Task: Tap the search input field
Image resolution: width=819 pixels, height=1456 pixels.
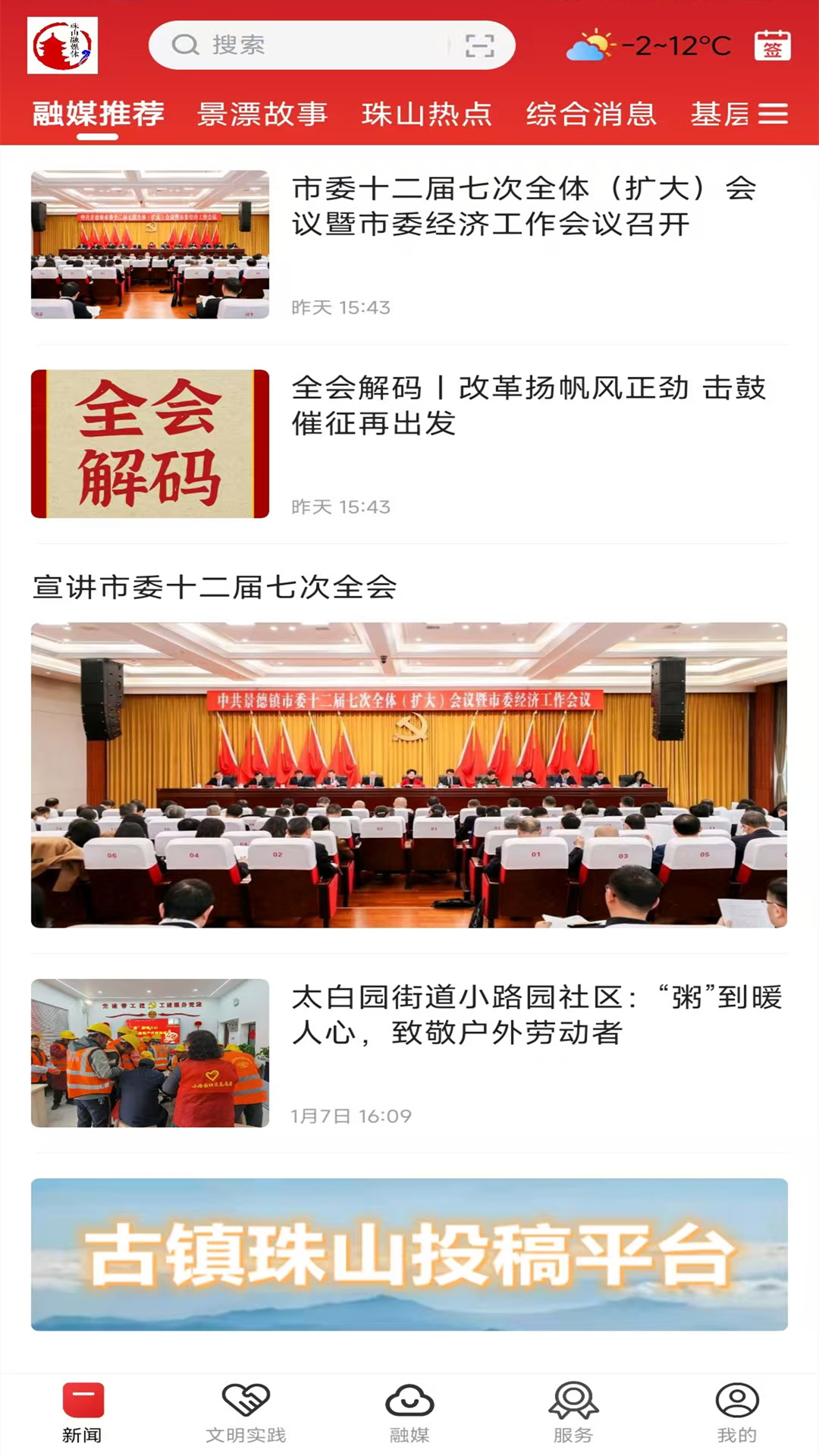Action: pyautogui.click(x=303, y=45)
